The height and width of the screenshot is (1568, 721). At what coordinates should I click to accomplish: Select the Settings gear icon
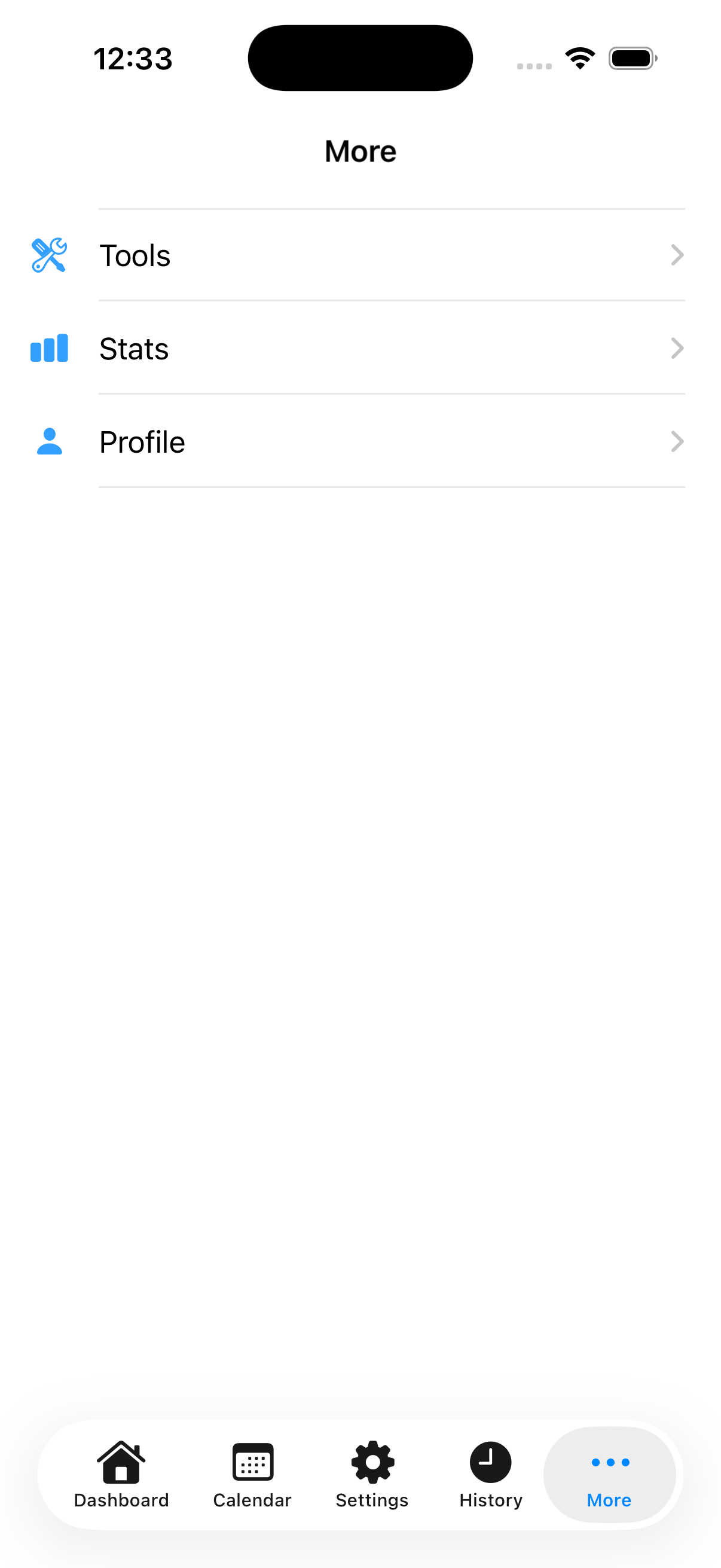click(x=371, y=1462)
